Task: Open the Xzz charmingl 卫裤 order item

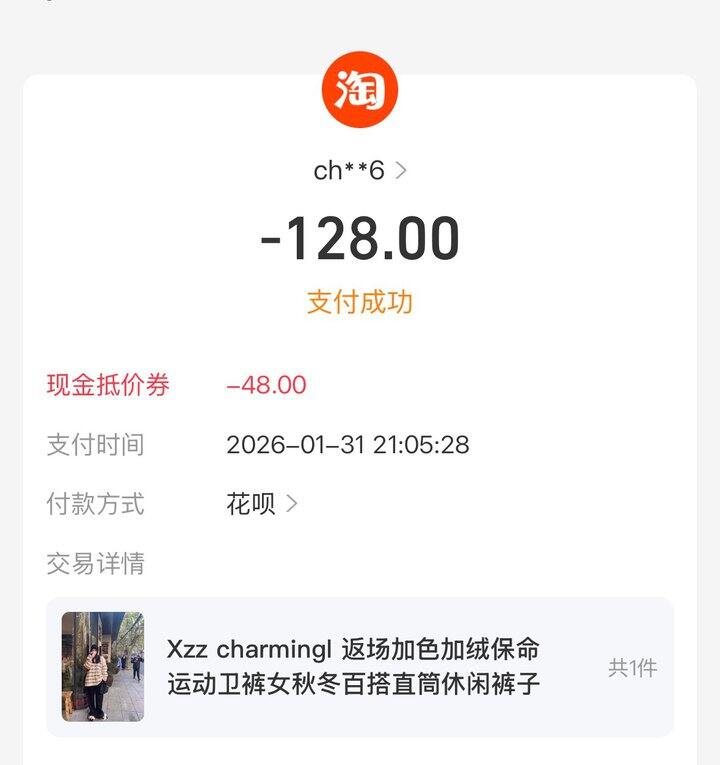Action: [x=359, y=667]
